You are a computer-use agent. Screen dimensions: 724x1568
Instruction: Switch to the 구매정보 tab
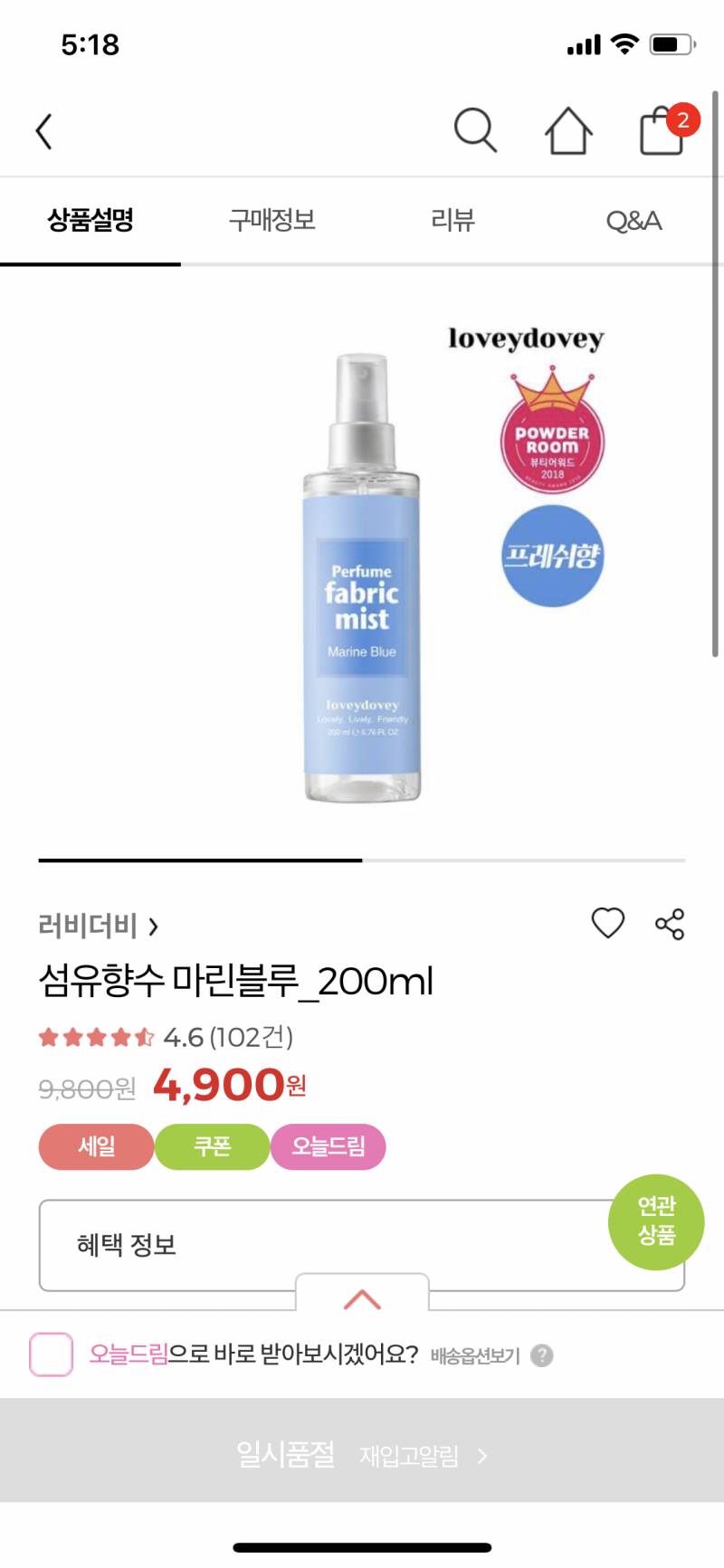point(273,221)
